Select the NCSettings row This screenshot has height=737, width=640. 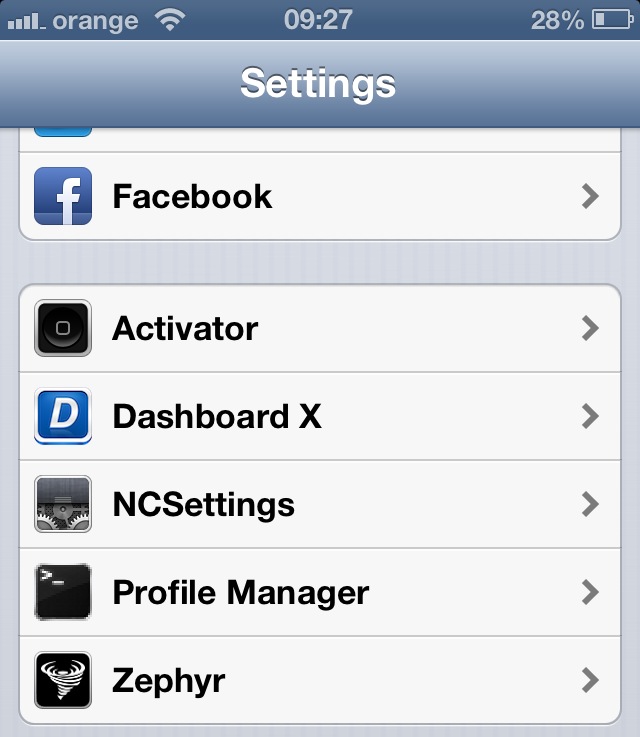320,504
